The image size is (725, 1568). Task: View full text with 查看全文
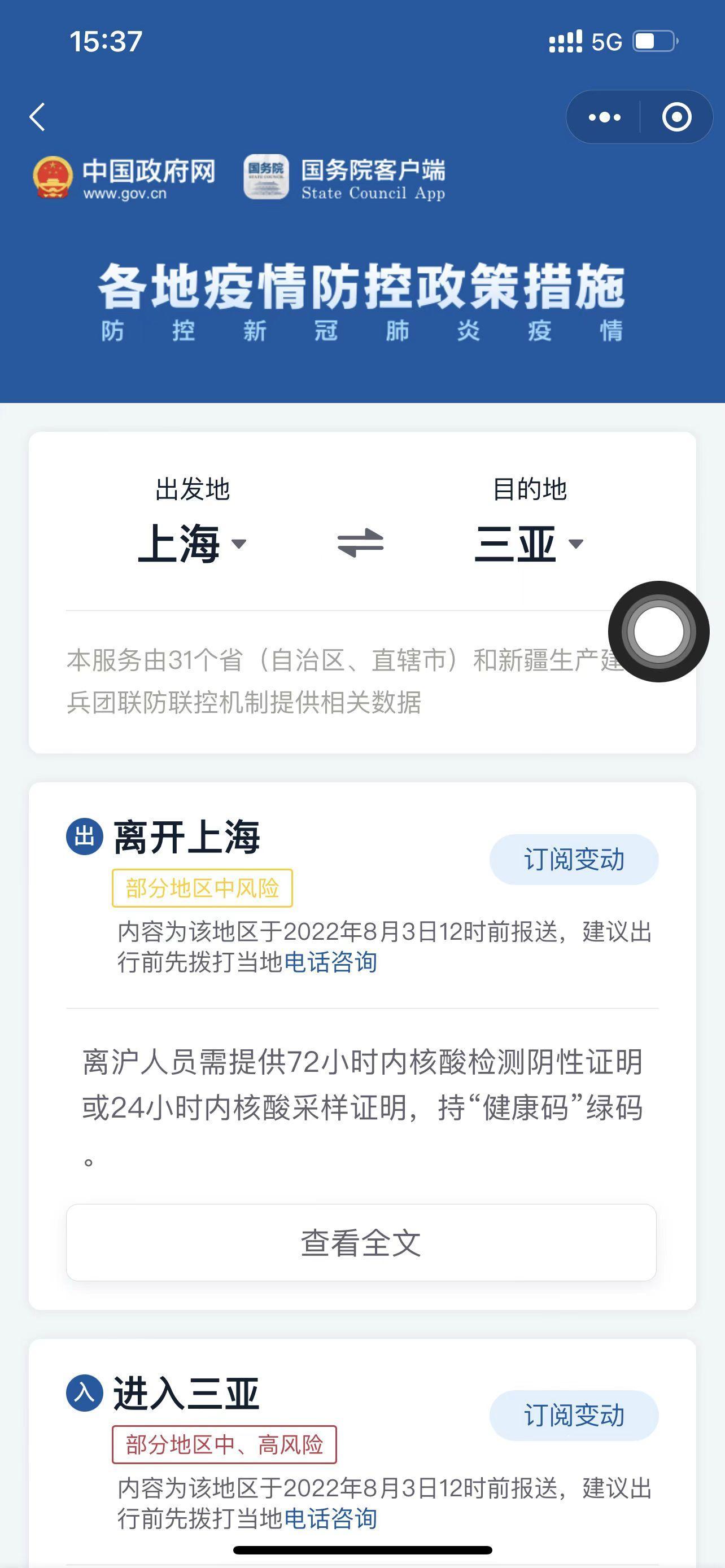(x=361, y=1242)
